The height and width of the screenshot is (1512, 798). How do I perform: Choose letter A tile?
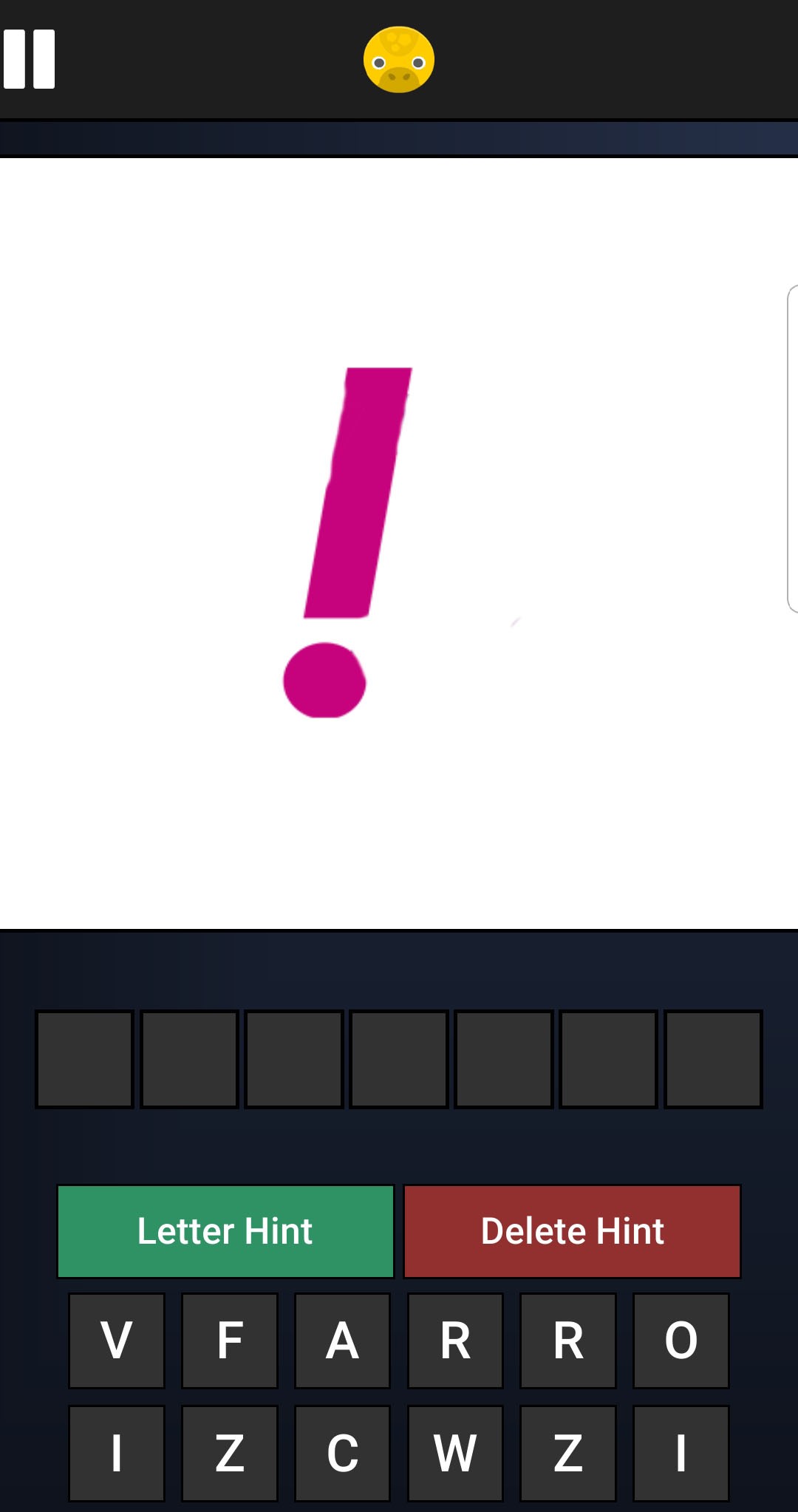(342, 1341)
